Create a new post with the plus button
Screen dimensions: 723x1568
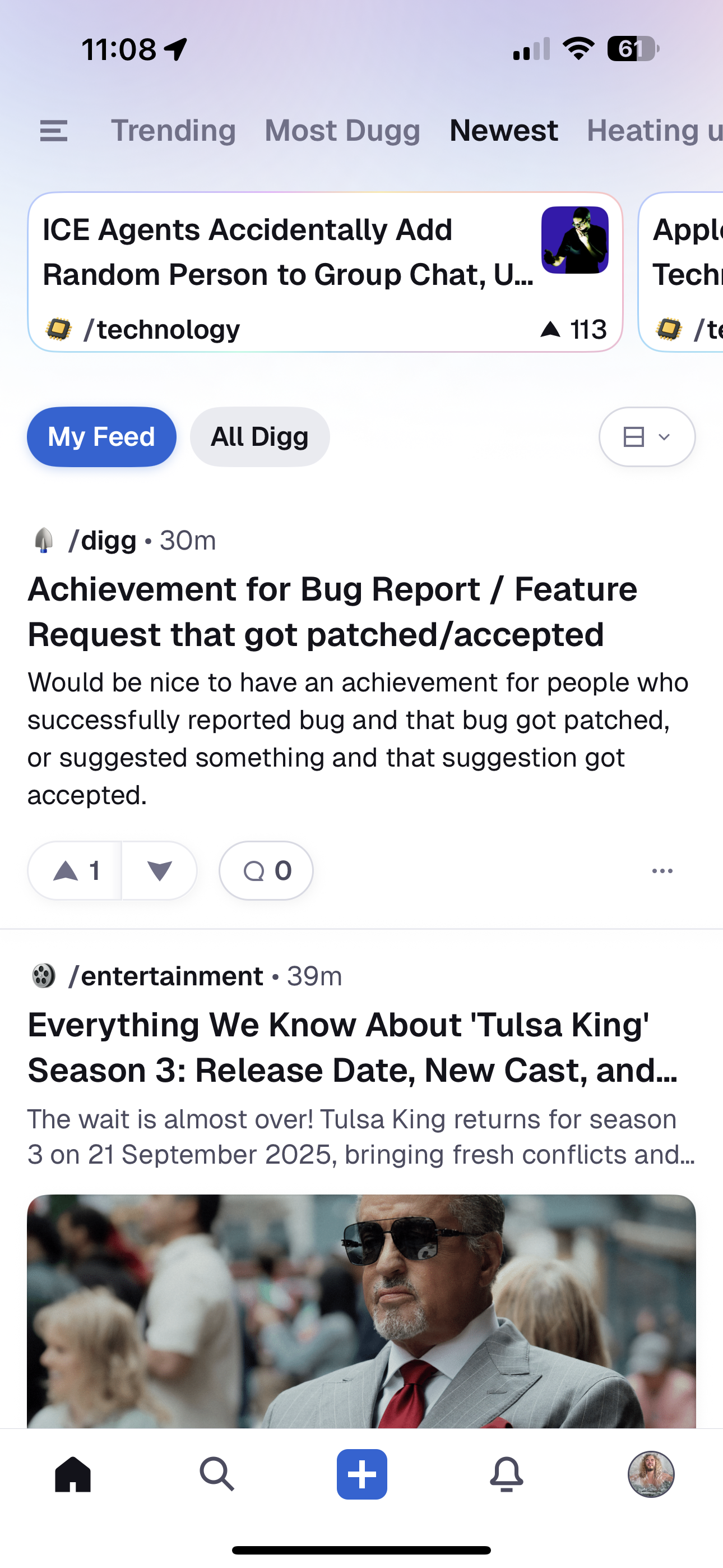[x=362, y=1474]
